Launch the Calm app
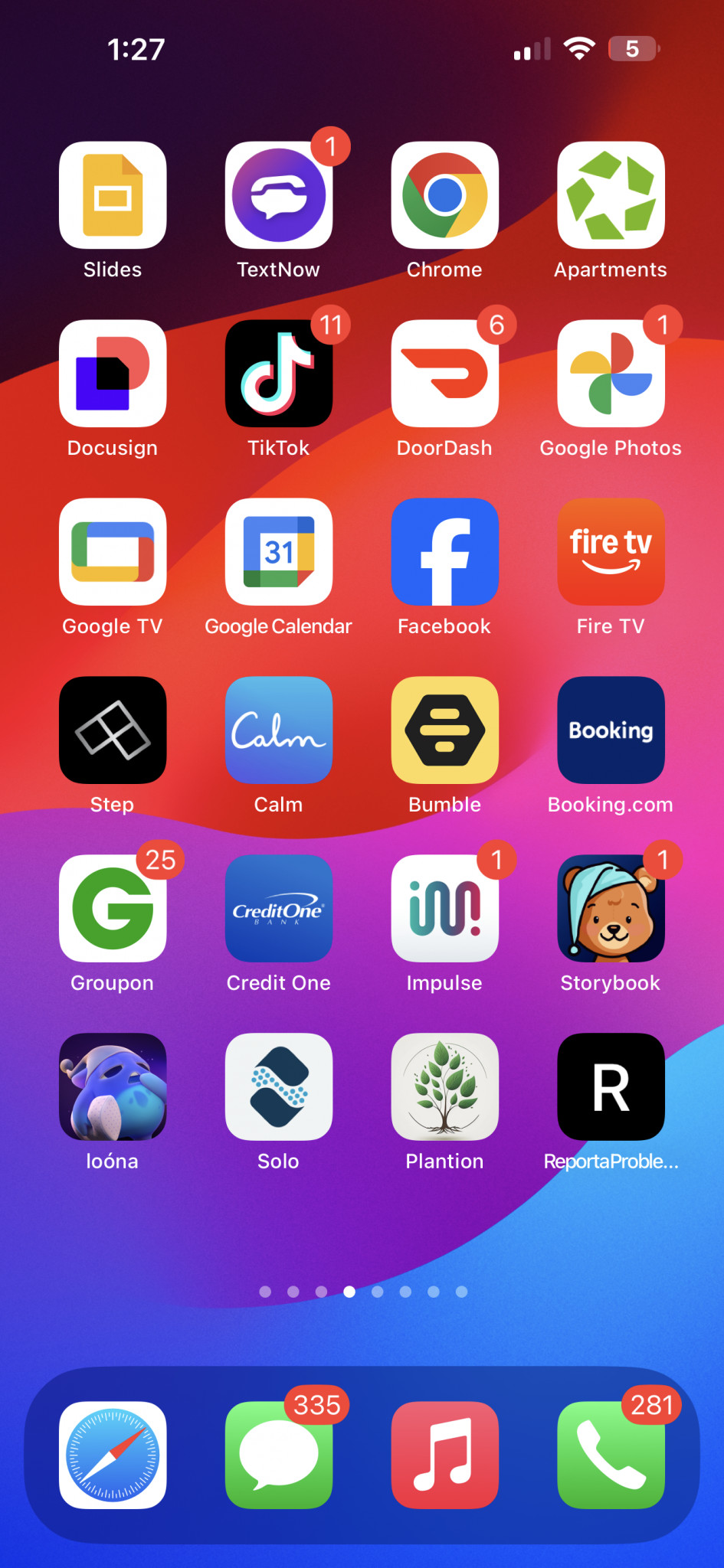This screenshot has width=724, height=1568. tap(279, 730)
